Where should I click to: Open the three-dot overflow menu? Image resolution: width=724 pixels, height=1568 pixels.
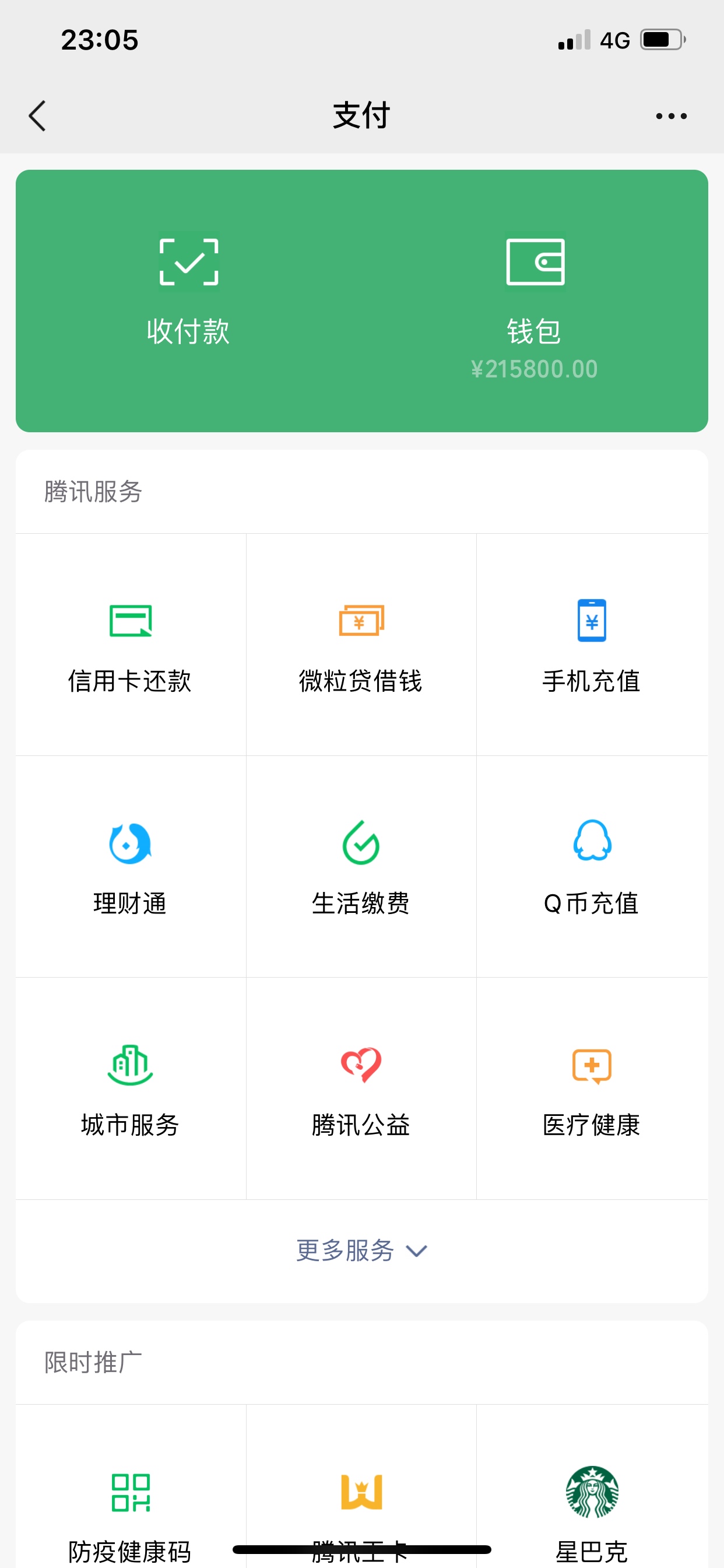click(671, 116)
